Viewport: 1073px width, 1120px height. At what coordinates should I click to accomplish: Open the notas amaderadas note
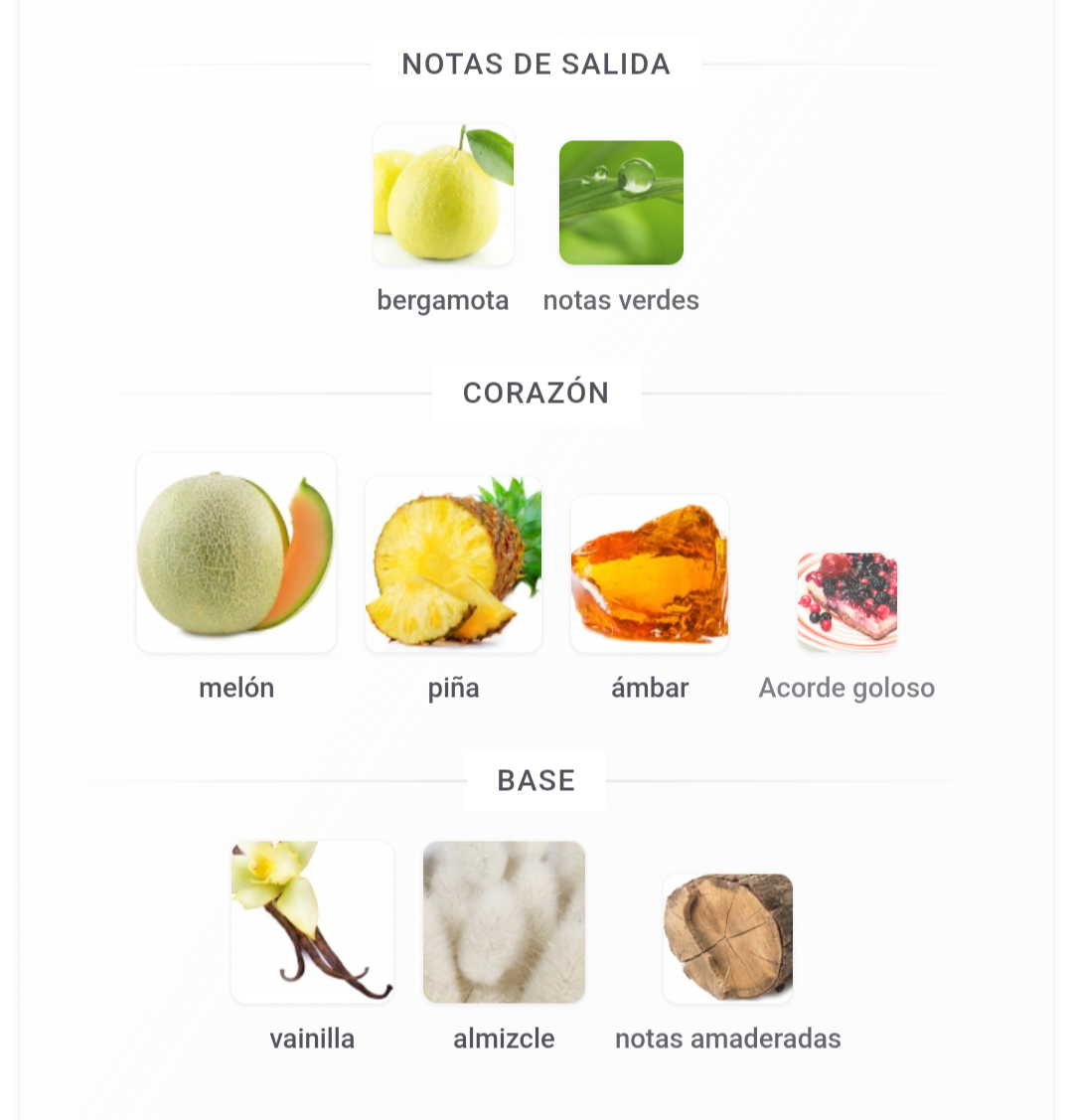tap(728, 937)
